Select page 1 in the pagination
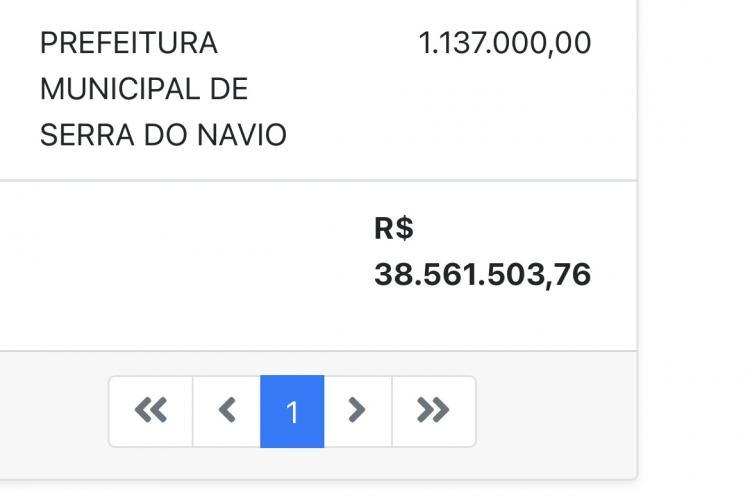 (x=292, y=411)
